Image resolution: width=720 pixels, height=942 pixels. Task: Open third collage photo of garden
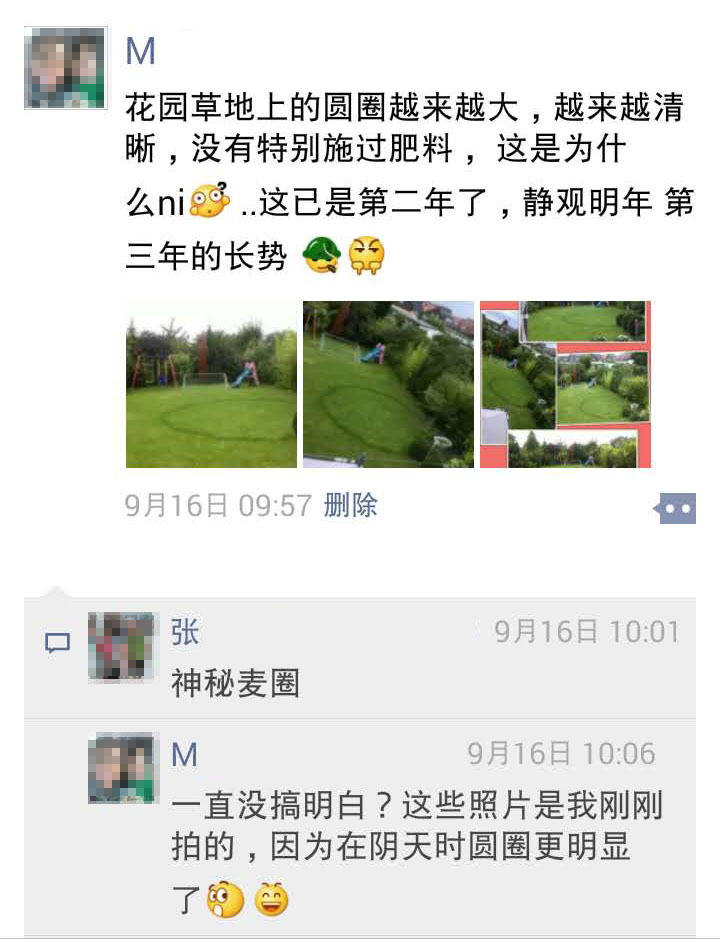coord(565,385)
